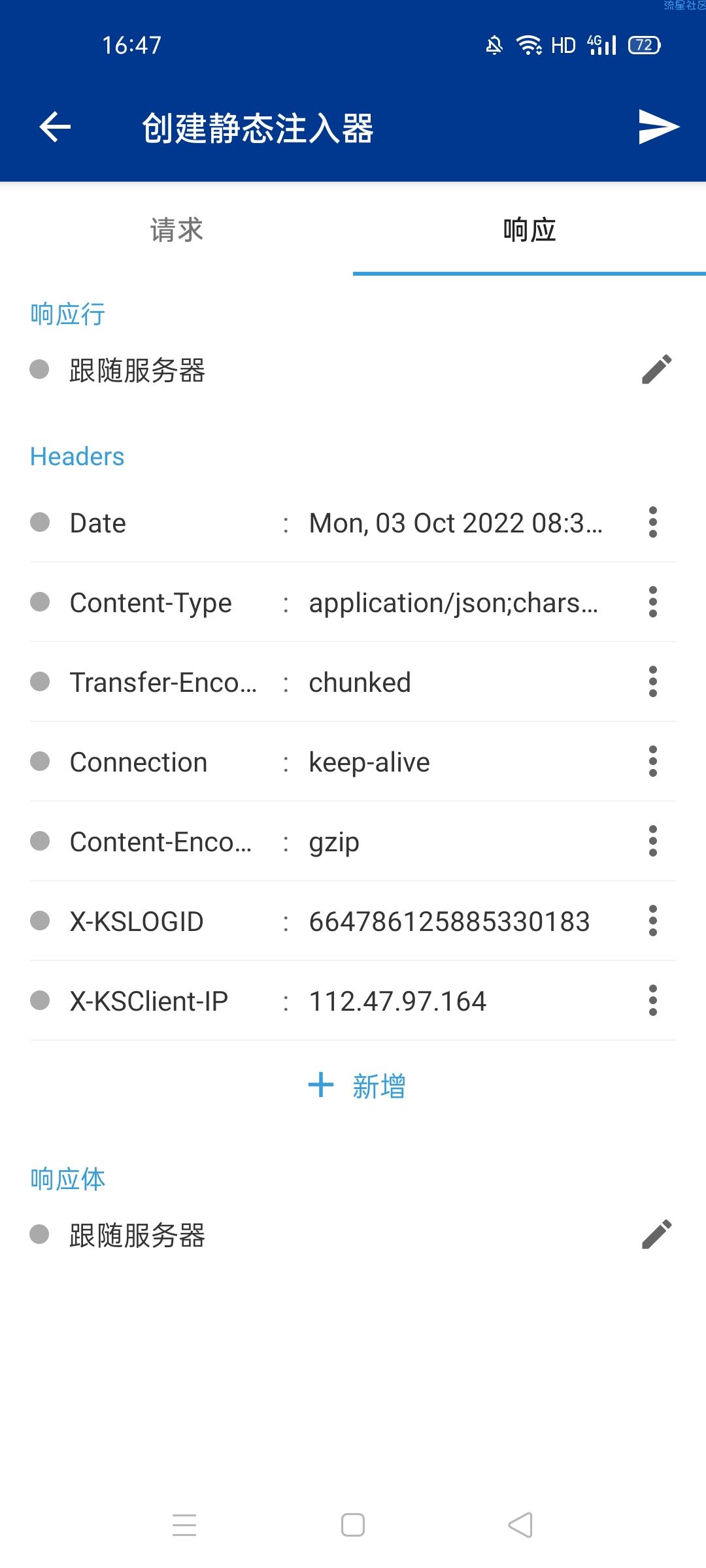Open the X-KSClient-IP header overflow menu
Screen dimensions: 706x1568
pos(652,1001)
